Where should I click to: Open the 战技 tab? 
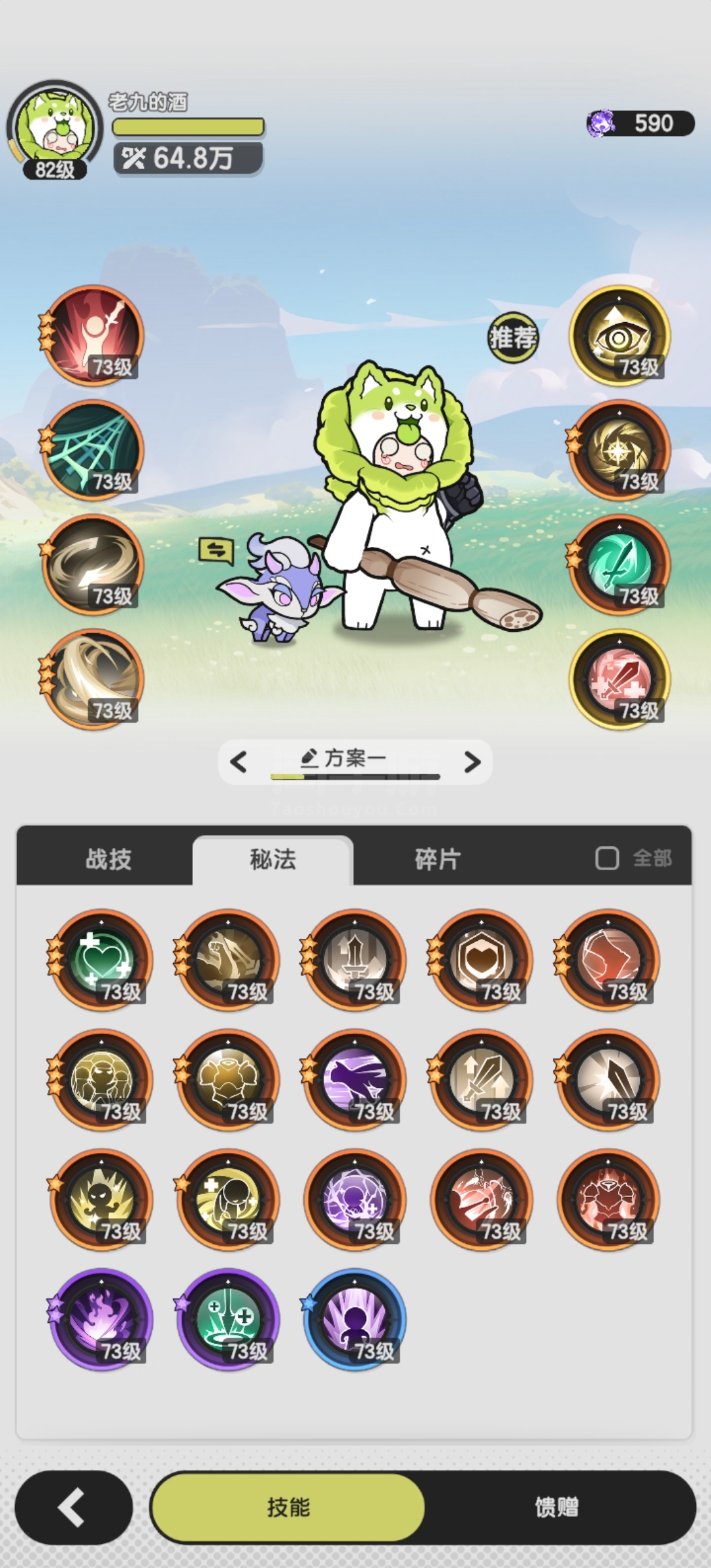click(x=108, y=858)
